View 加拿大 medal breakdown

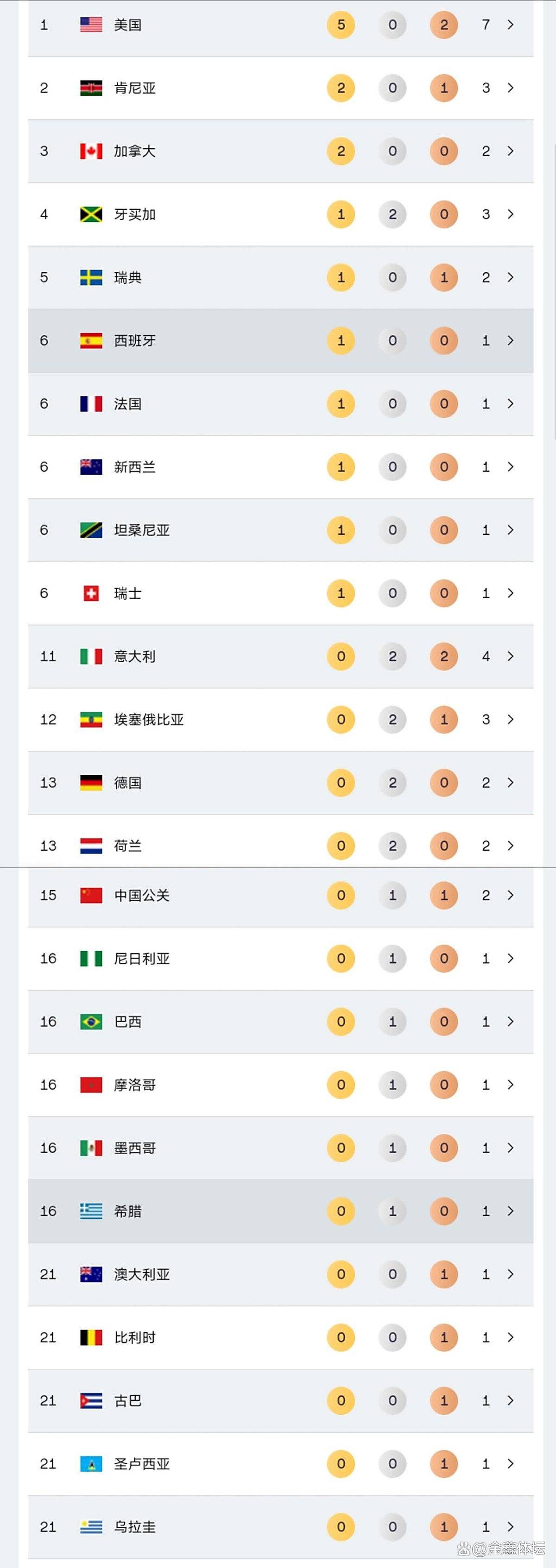coord(280,151)
